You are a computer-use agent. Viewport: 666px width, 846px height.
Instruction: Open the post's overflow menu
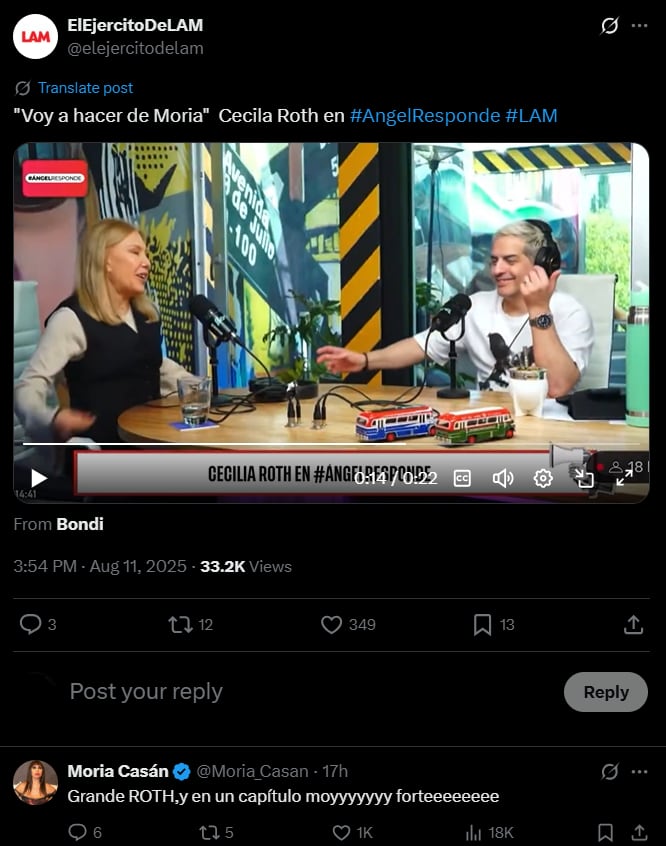[x=639, y=26]
